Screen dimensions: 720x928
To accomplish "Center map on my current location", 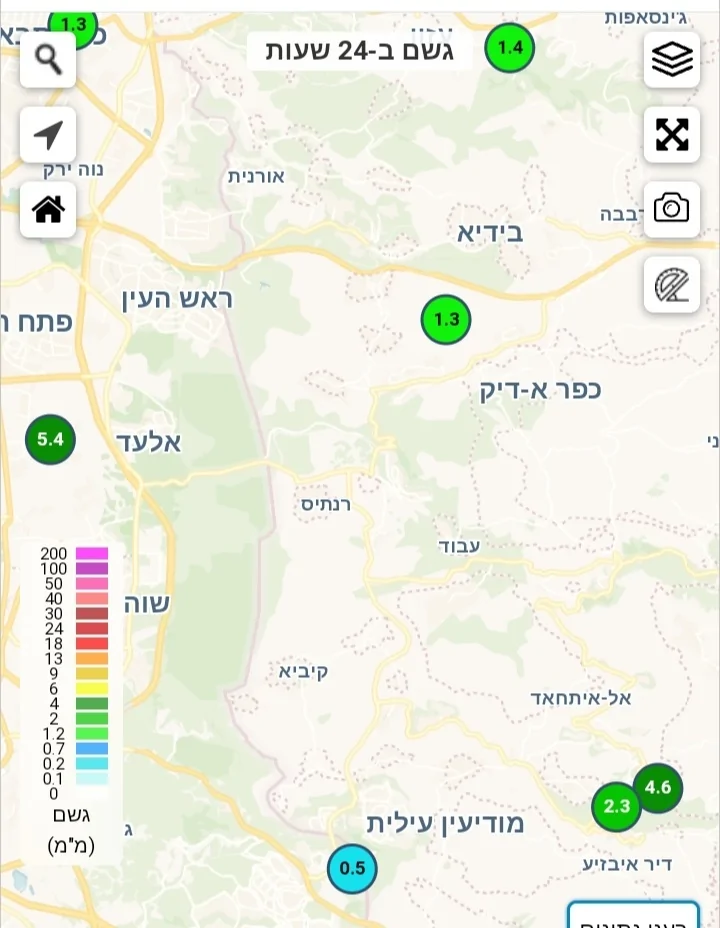I will coord(48,135).
